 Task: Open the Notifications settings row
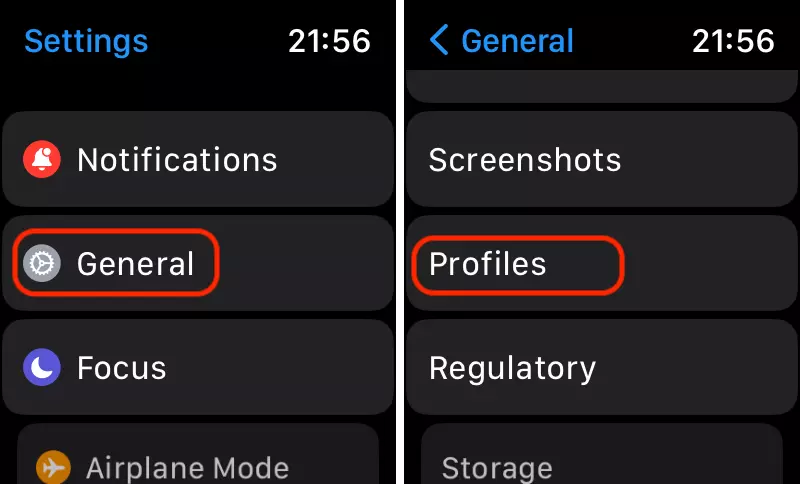(197, 160)
